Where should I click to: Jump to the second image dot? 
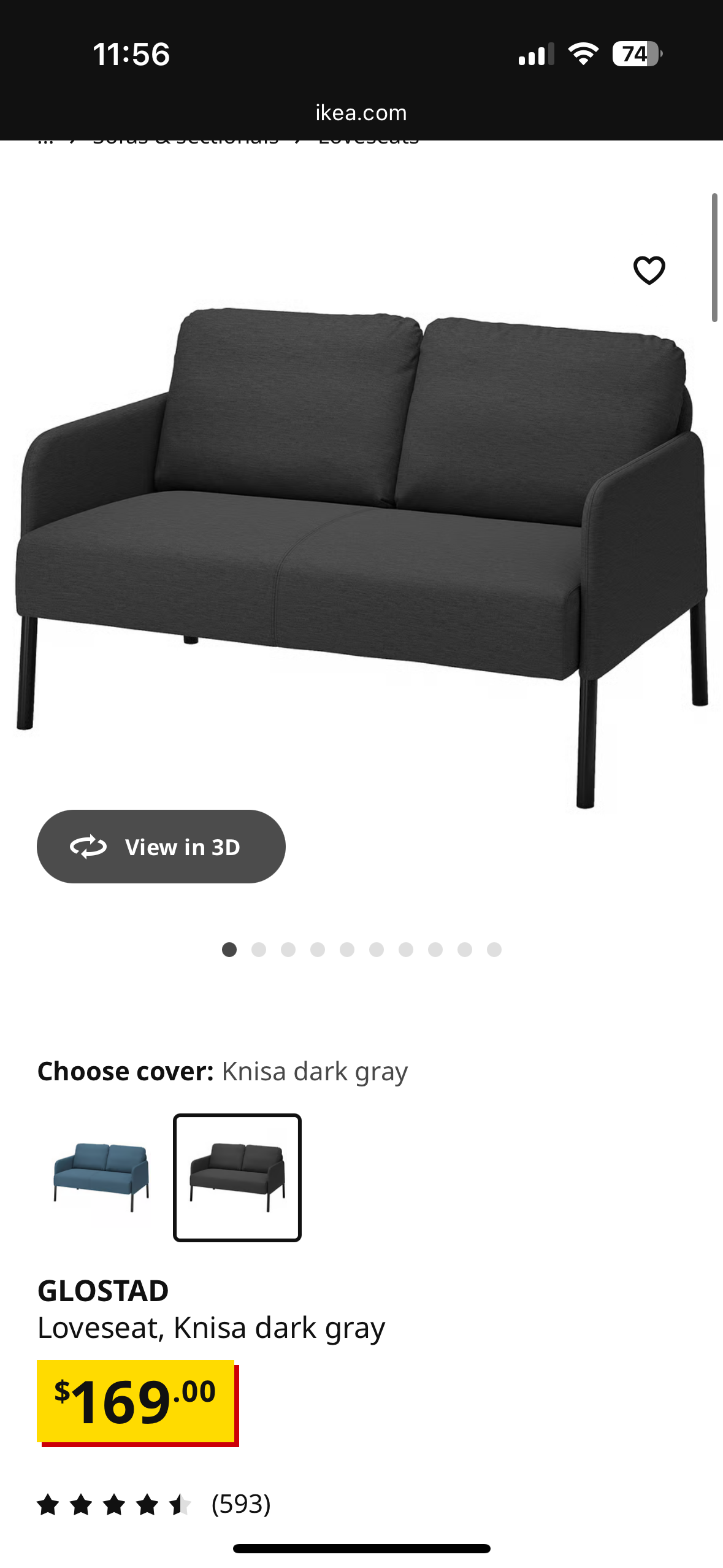[x=259, y=950]
